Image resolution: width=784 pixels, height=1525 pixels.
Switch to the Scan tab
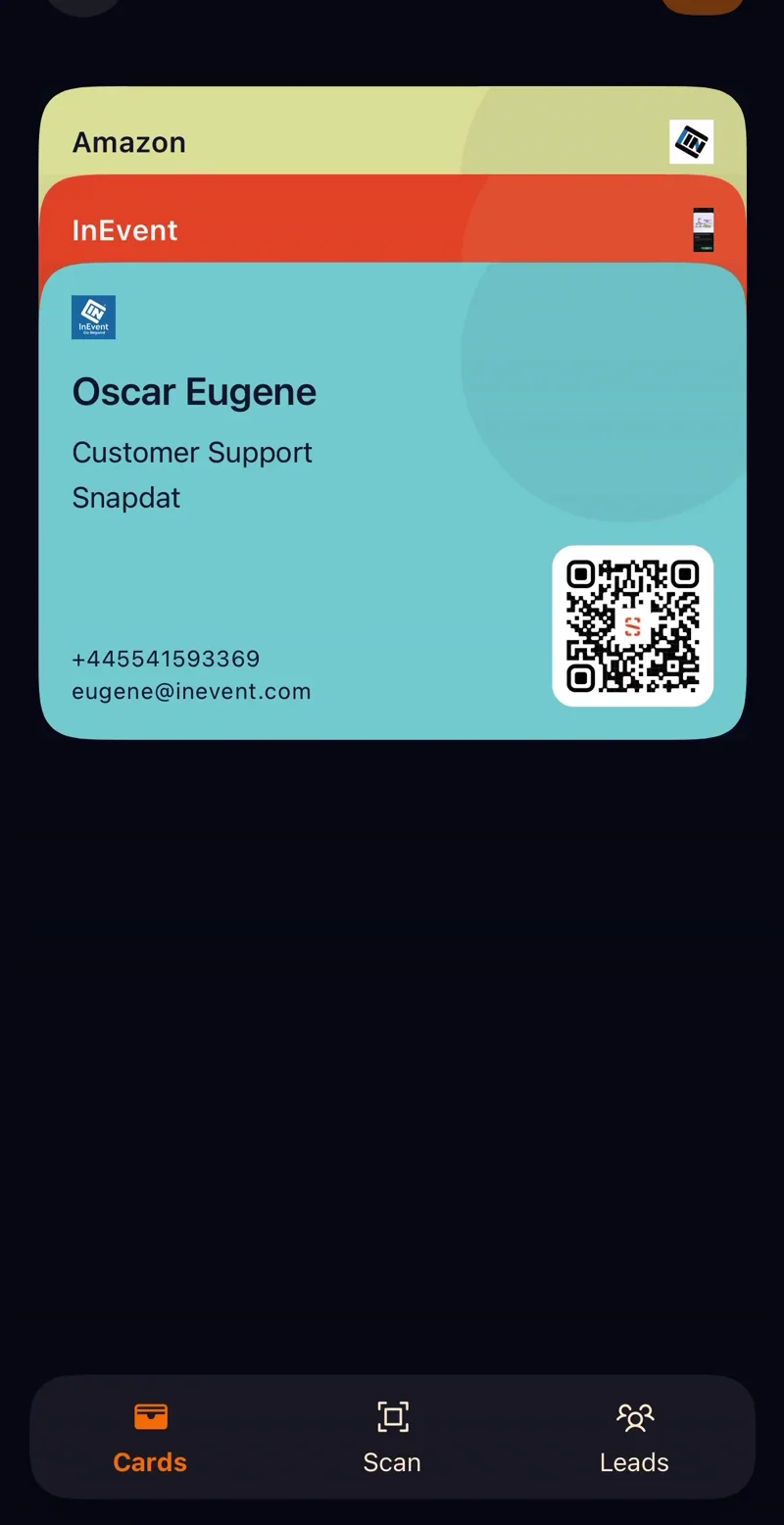[392, 1437]
